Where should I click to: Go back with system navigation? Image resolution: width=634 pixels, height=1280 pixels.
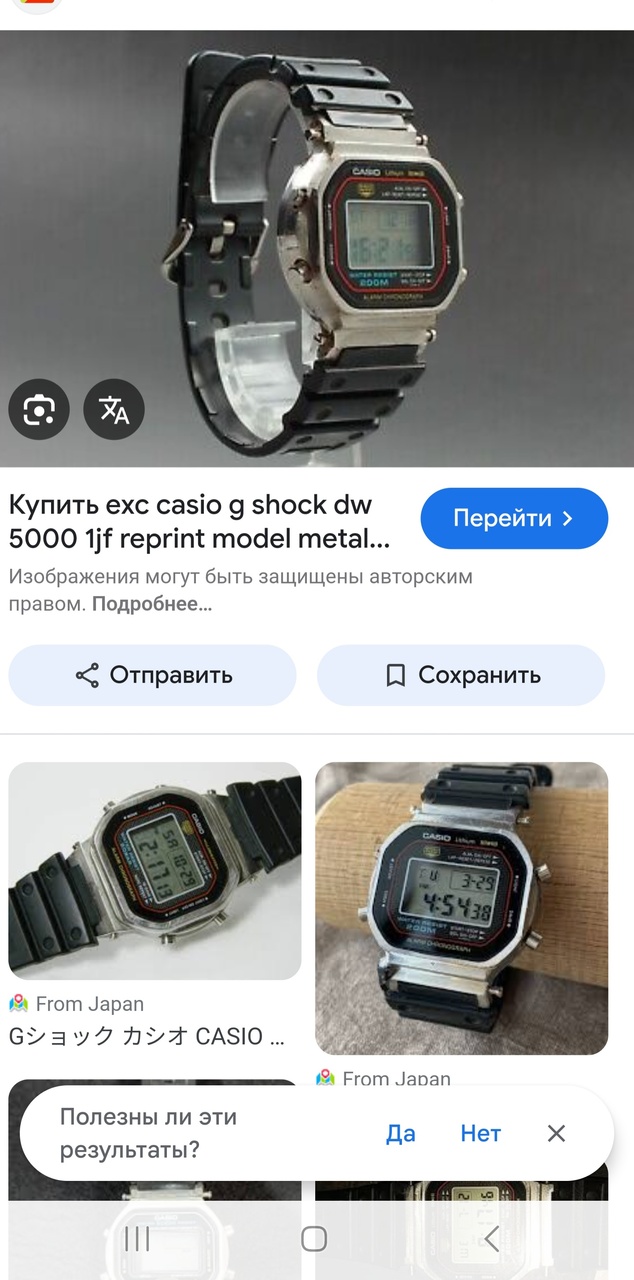point(491,1239)
